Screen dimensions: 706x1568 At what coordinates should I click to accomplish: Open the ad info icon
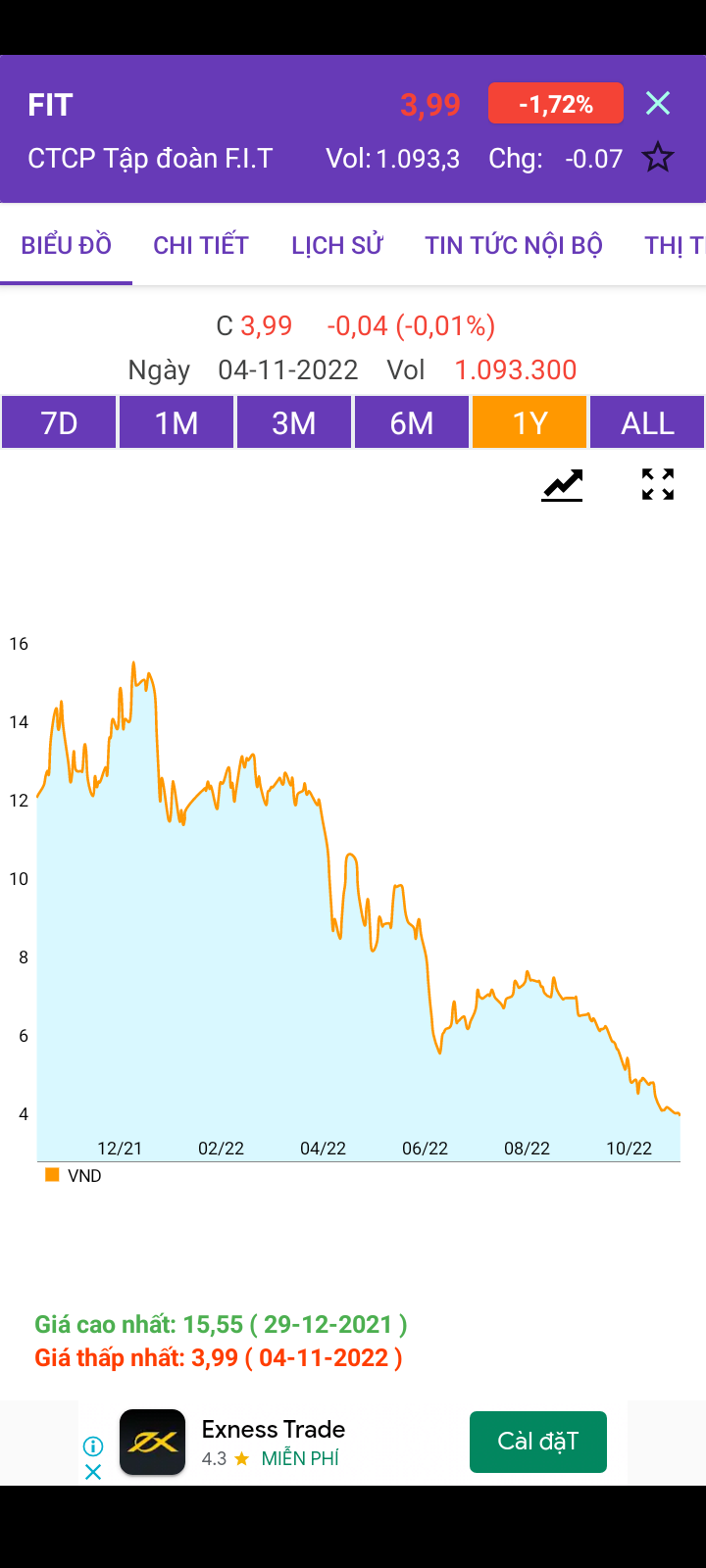(93, 1446)
